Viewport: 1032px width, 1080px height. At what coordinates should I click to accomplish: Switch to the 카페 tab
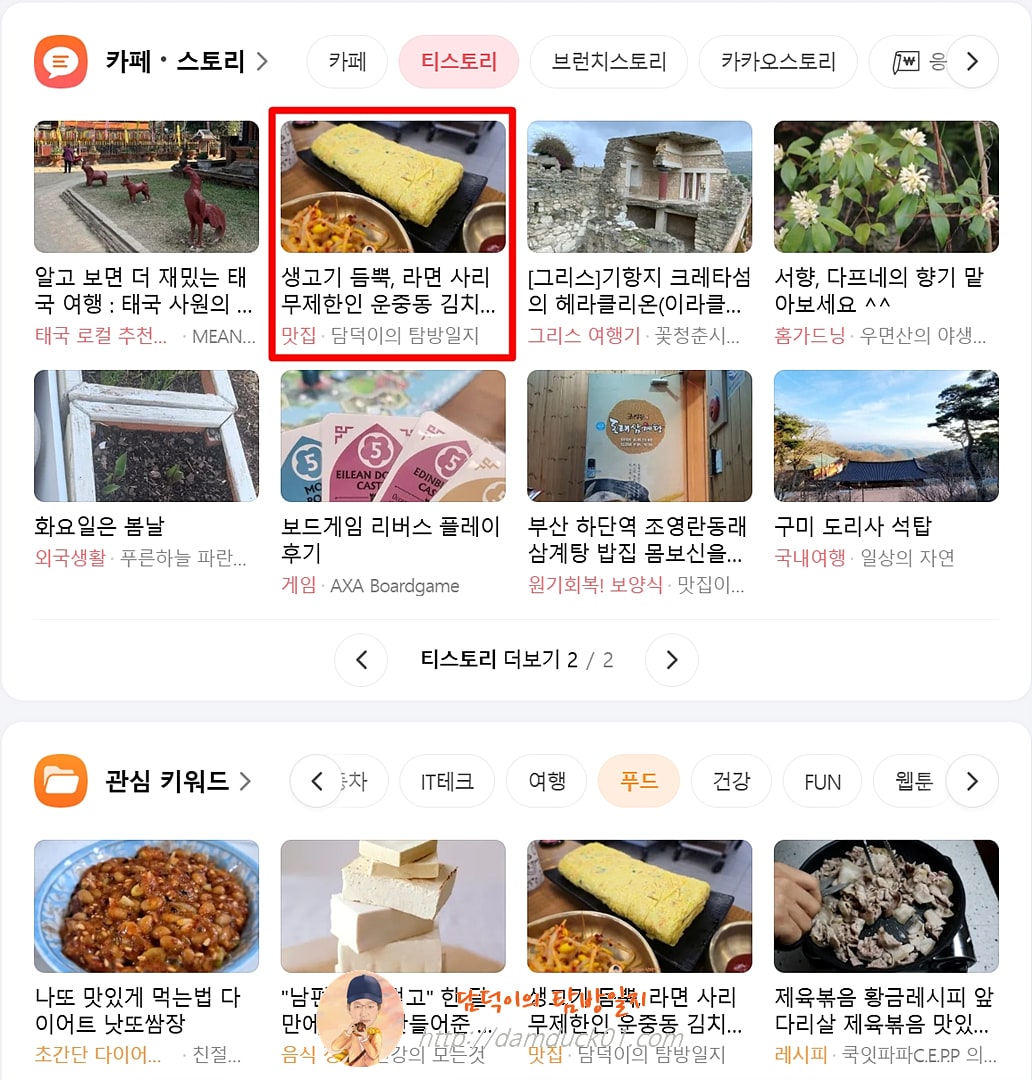coord(346,61)
